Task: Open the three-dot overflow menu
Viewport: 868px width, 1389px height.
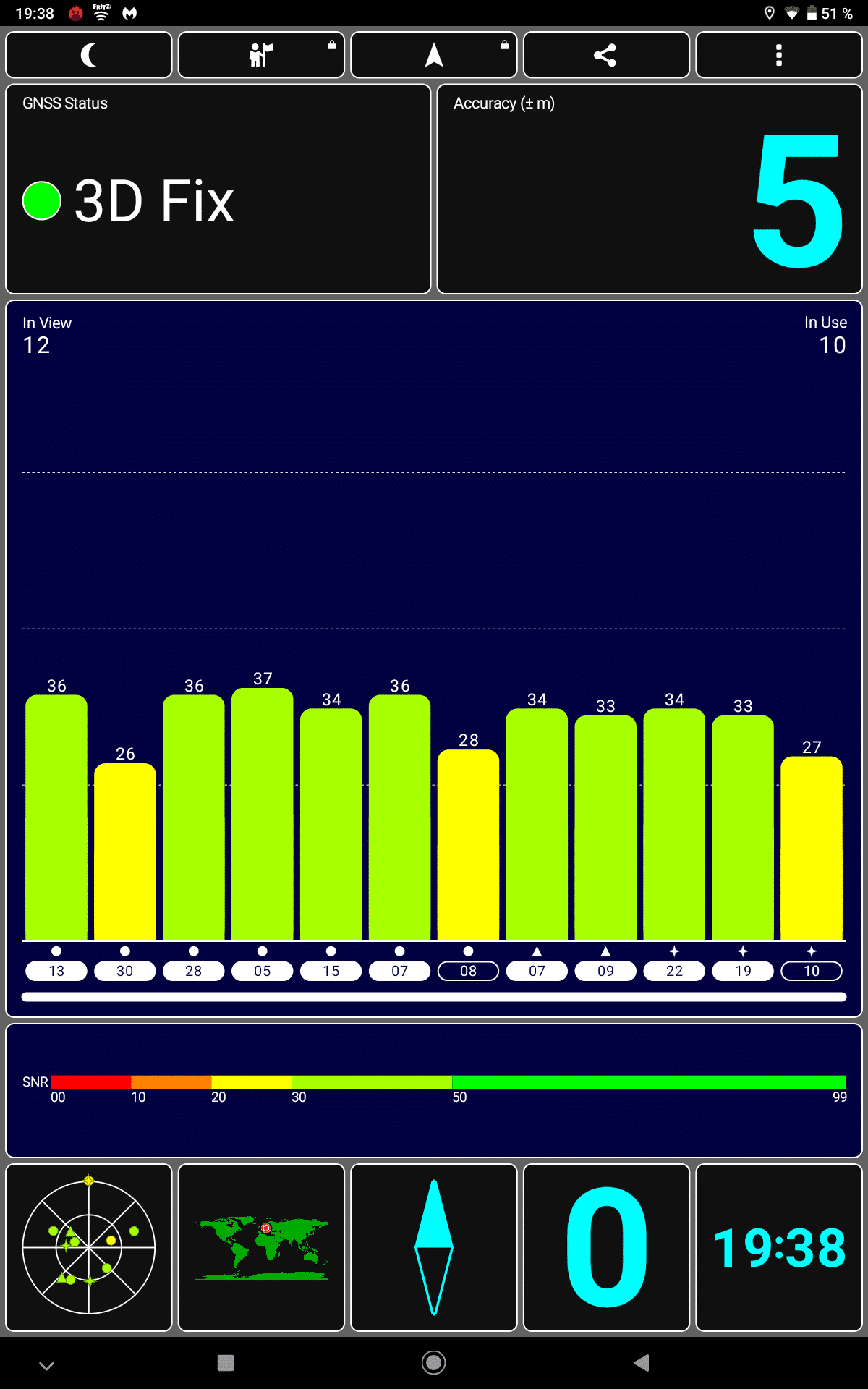Action: tap(779, 55)
